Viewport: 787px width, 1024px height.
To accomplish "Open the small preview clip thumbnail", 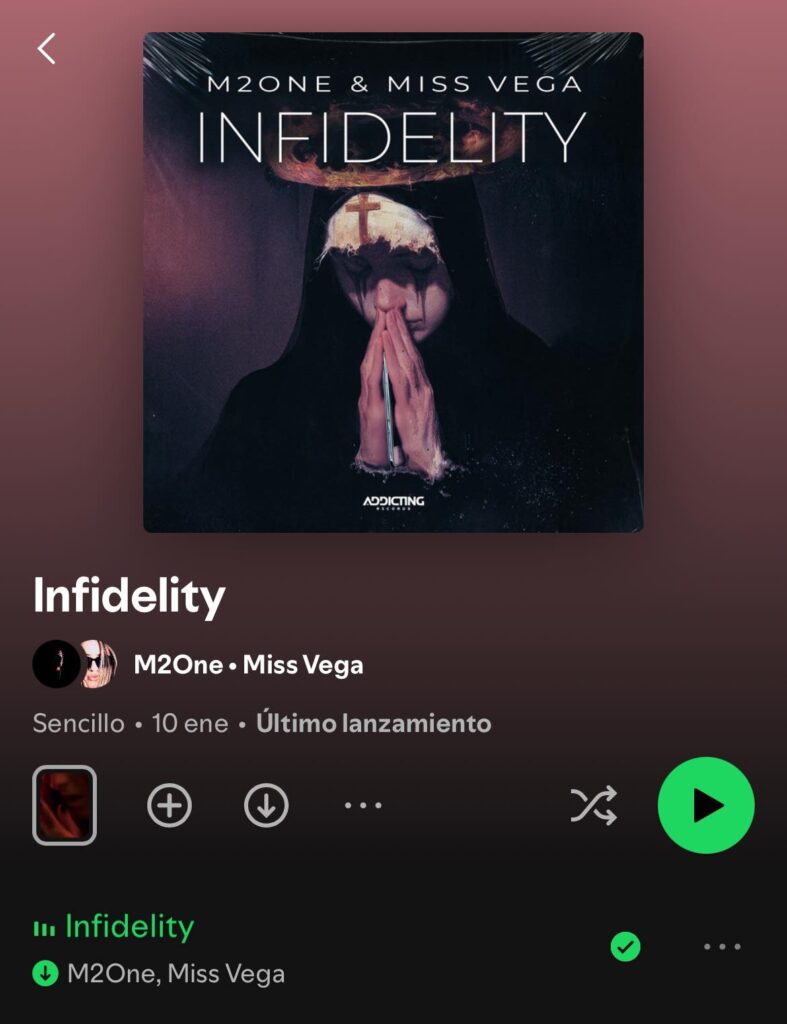I will 65,805.
